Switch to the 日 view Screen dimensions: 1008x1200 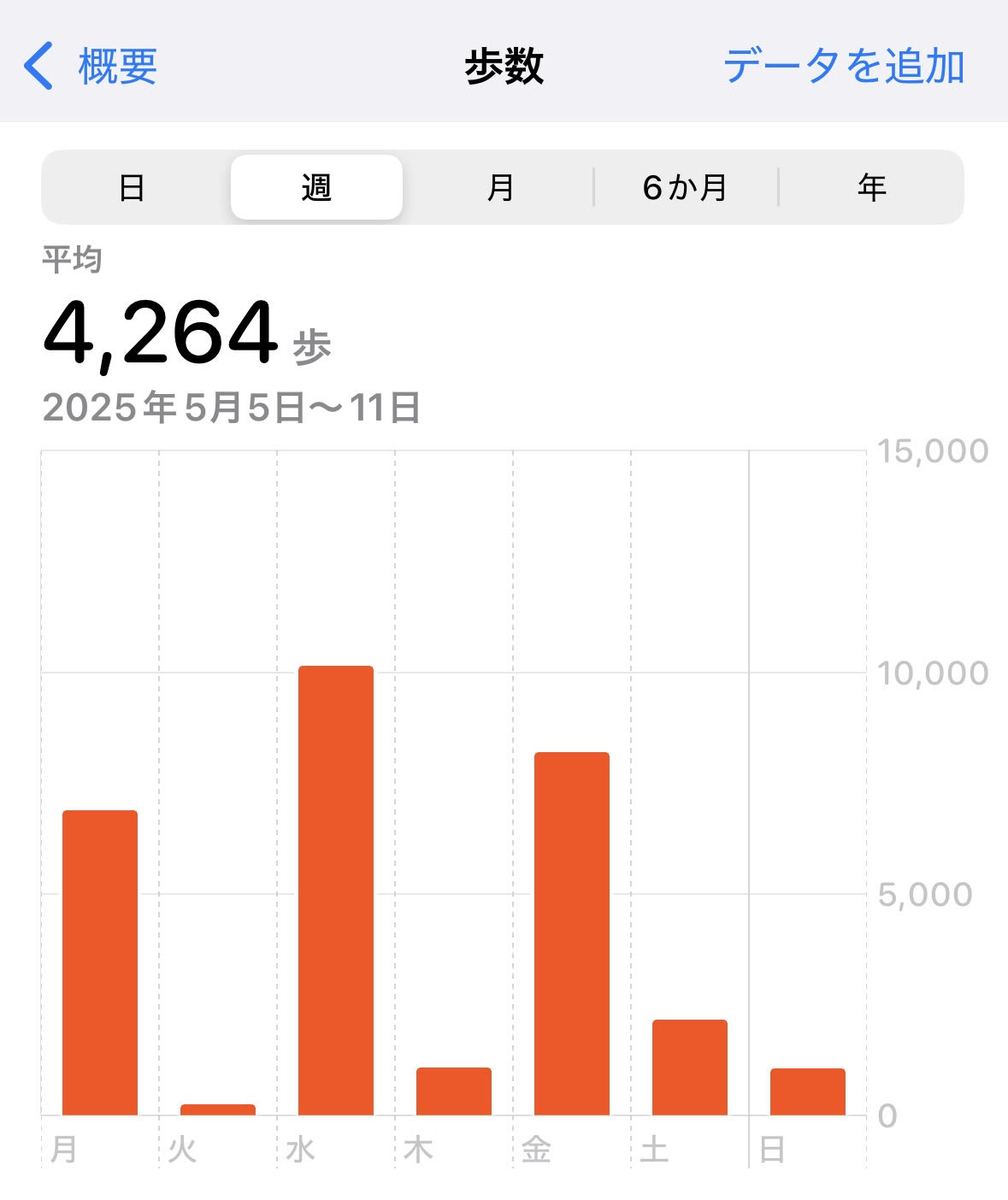[x=132, y=187]
